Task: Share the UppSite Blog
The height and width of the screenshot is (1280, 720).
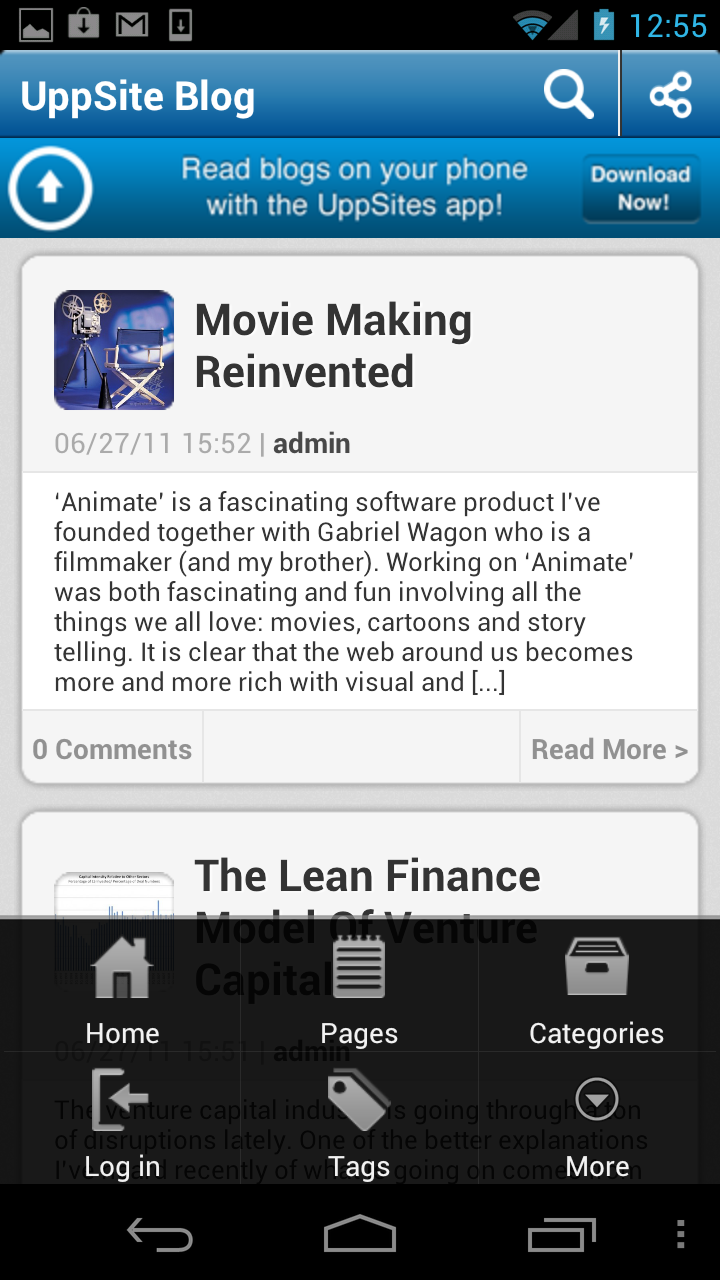Action: coord(670,95)
